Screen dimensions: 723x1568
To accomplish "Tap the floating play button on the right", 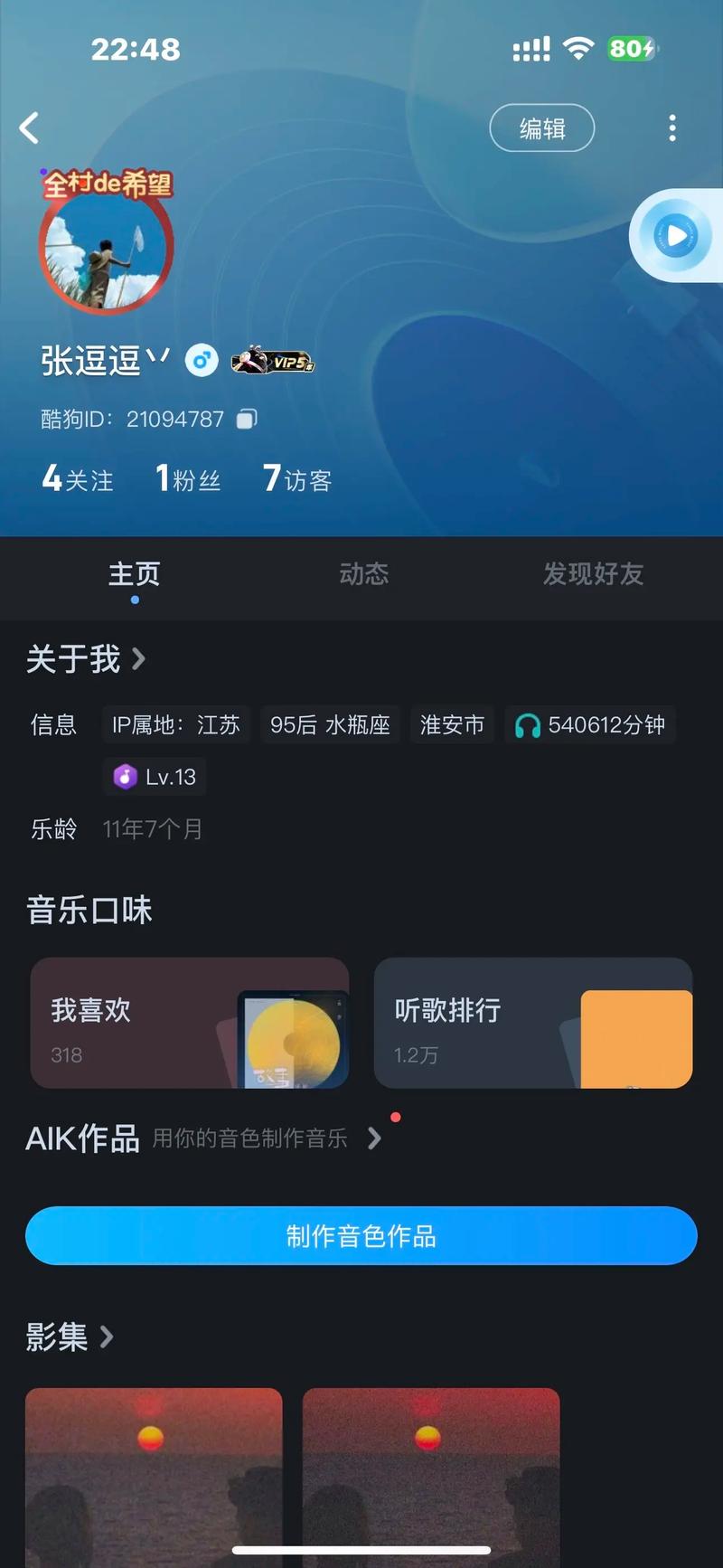I will coord(675,234).
